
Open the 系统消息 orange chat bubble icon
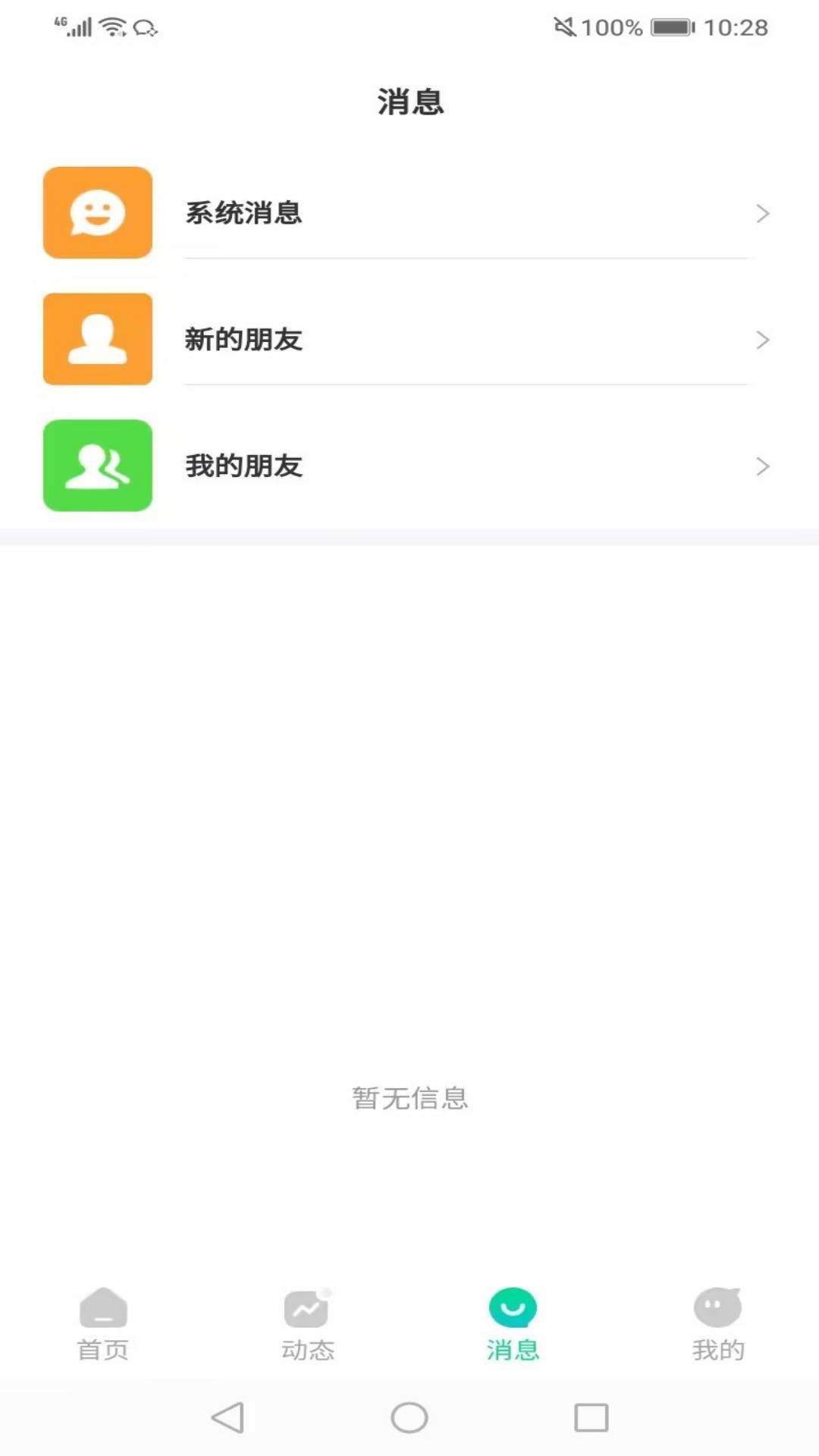[x=97, y=213]
